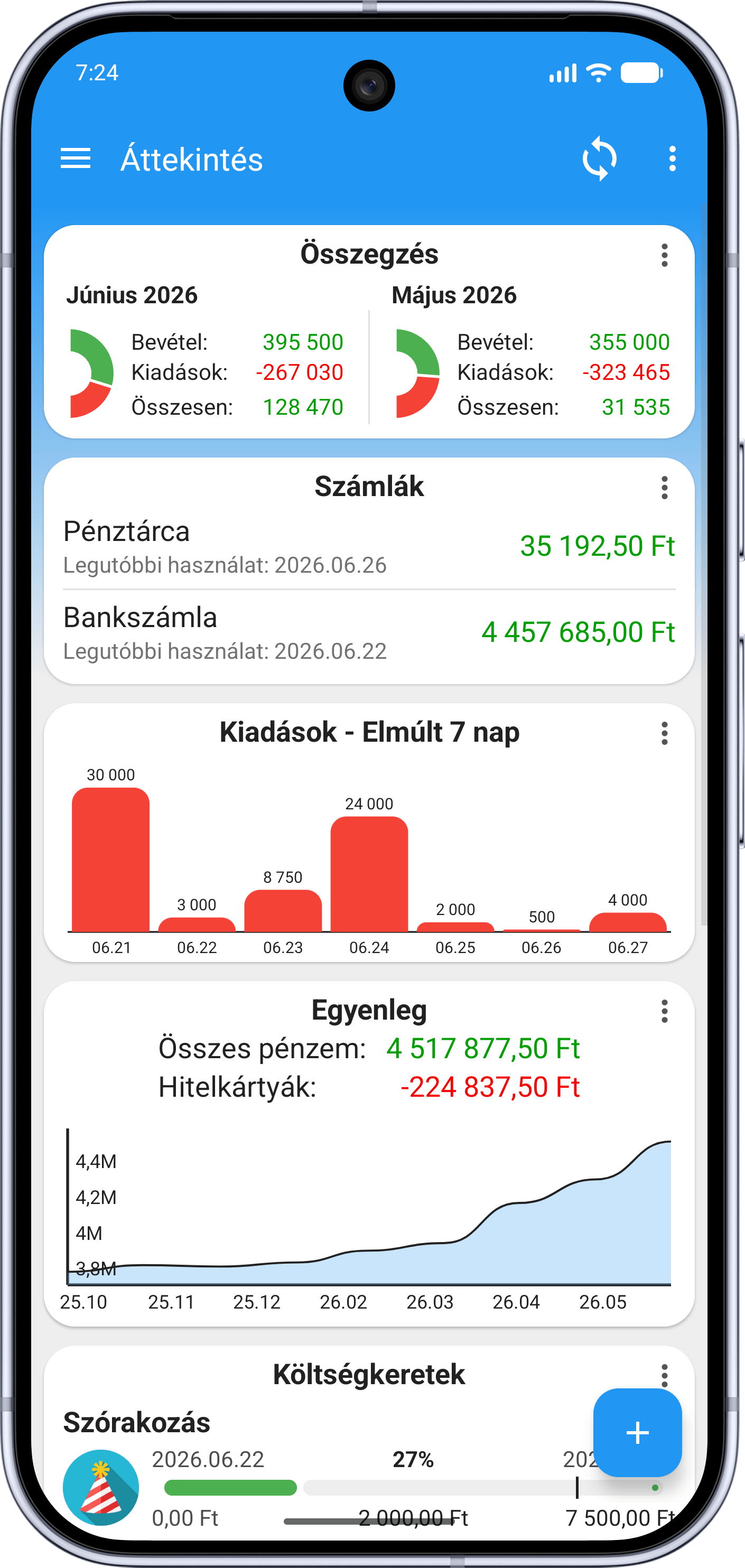
Task: Open the app bar overflow menu
Action: [672, 159]
